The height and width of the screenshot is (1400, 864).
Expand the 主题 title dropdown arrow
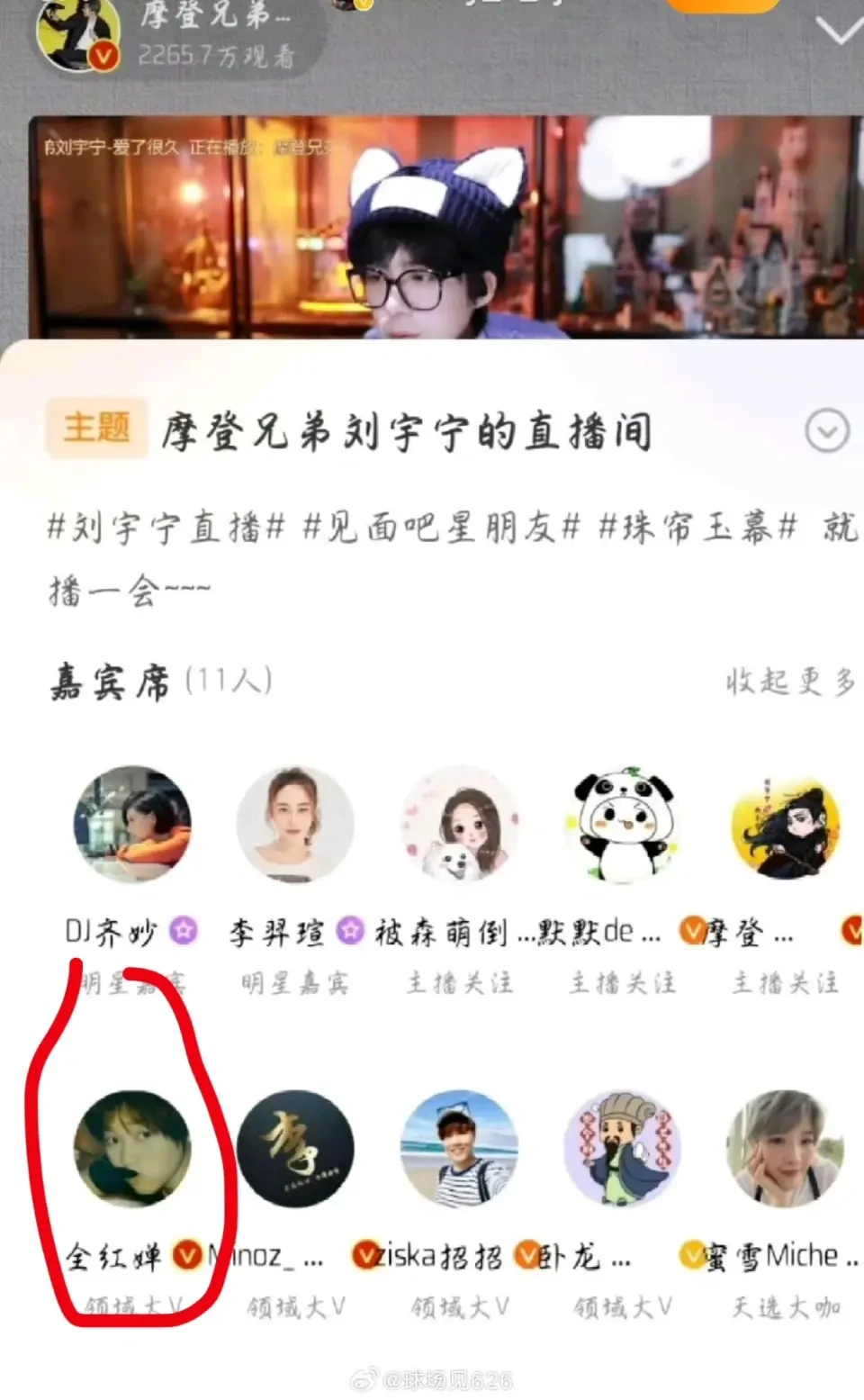point(826,431)
